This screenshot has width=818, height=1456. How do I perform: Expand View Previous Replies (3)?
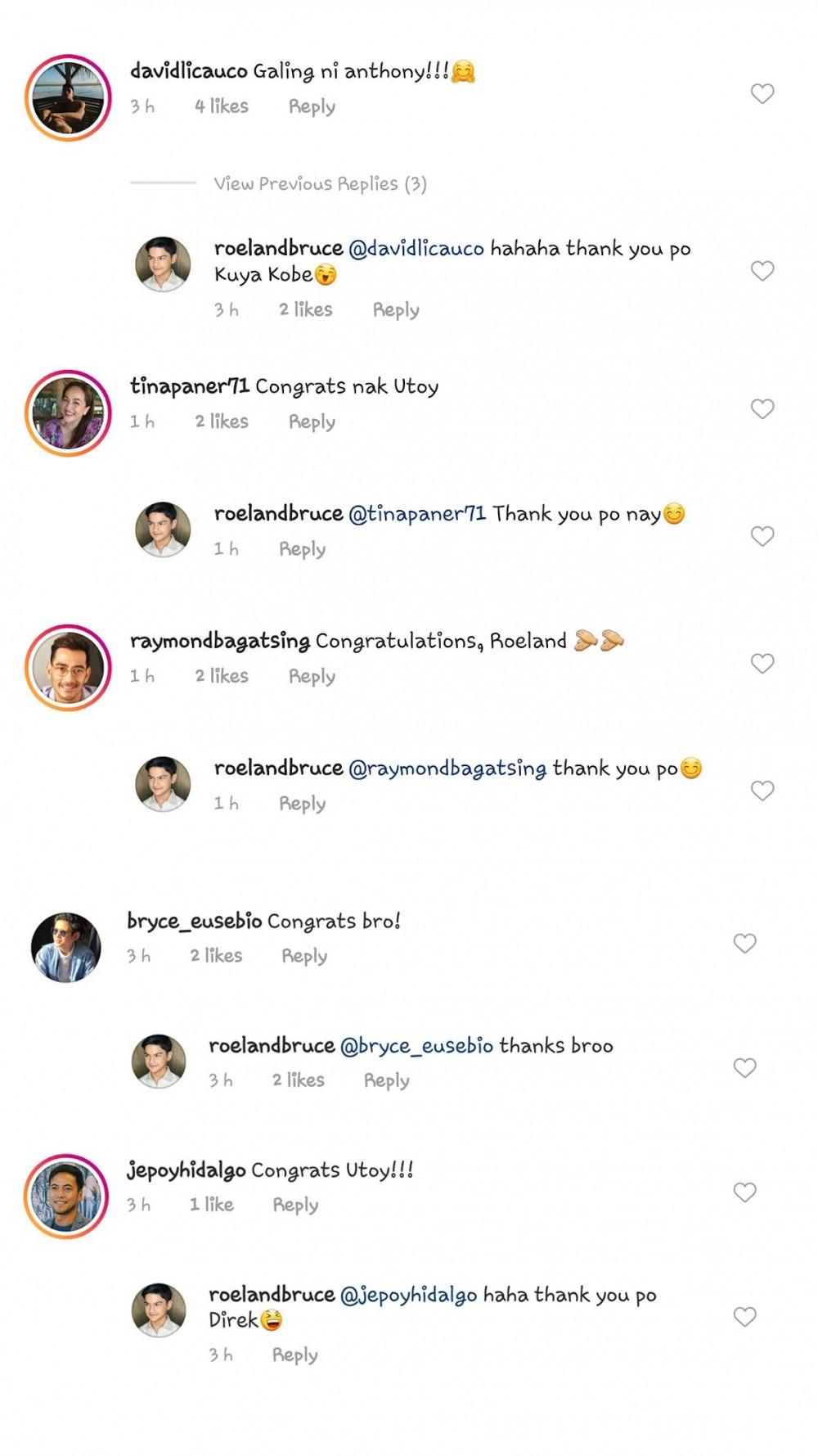[x=320, y=184]
